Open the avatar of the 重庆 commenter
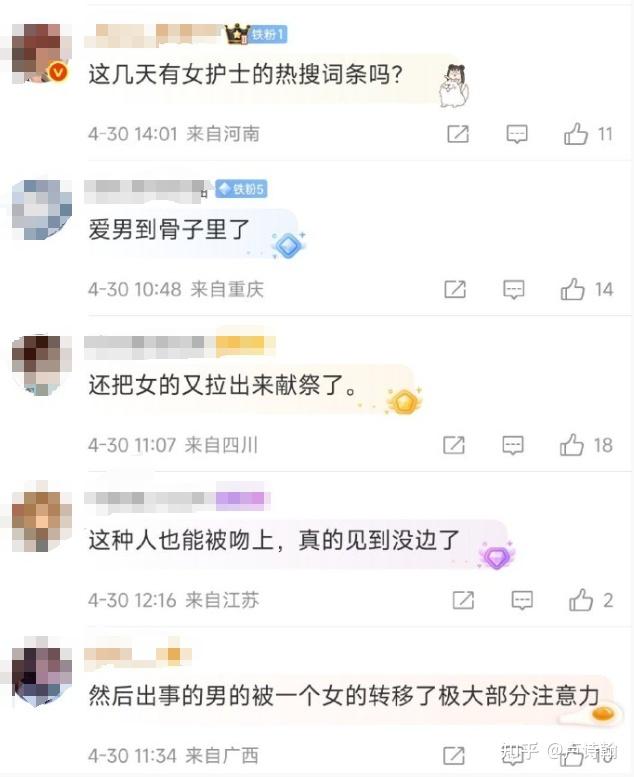This screenshot has height=777, width=634. (x=41, y=208)
